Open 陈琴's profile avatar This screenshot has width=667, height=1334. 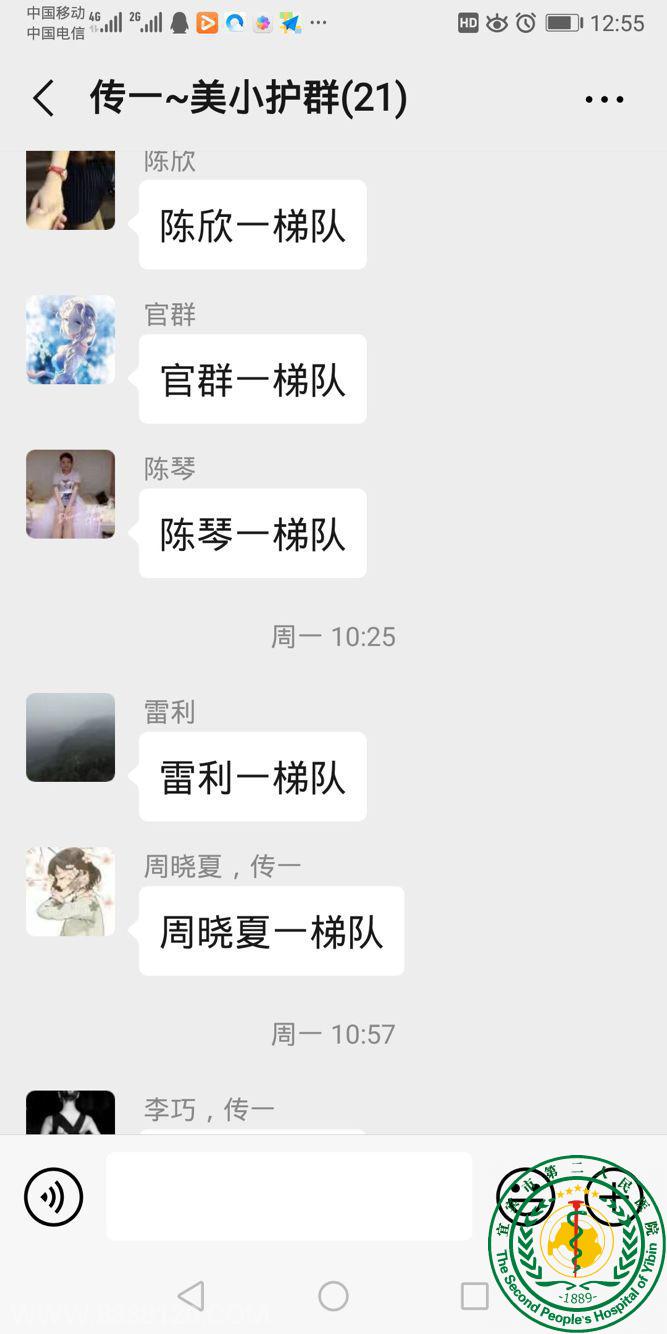click(70, 494)
